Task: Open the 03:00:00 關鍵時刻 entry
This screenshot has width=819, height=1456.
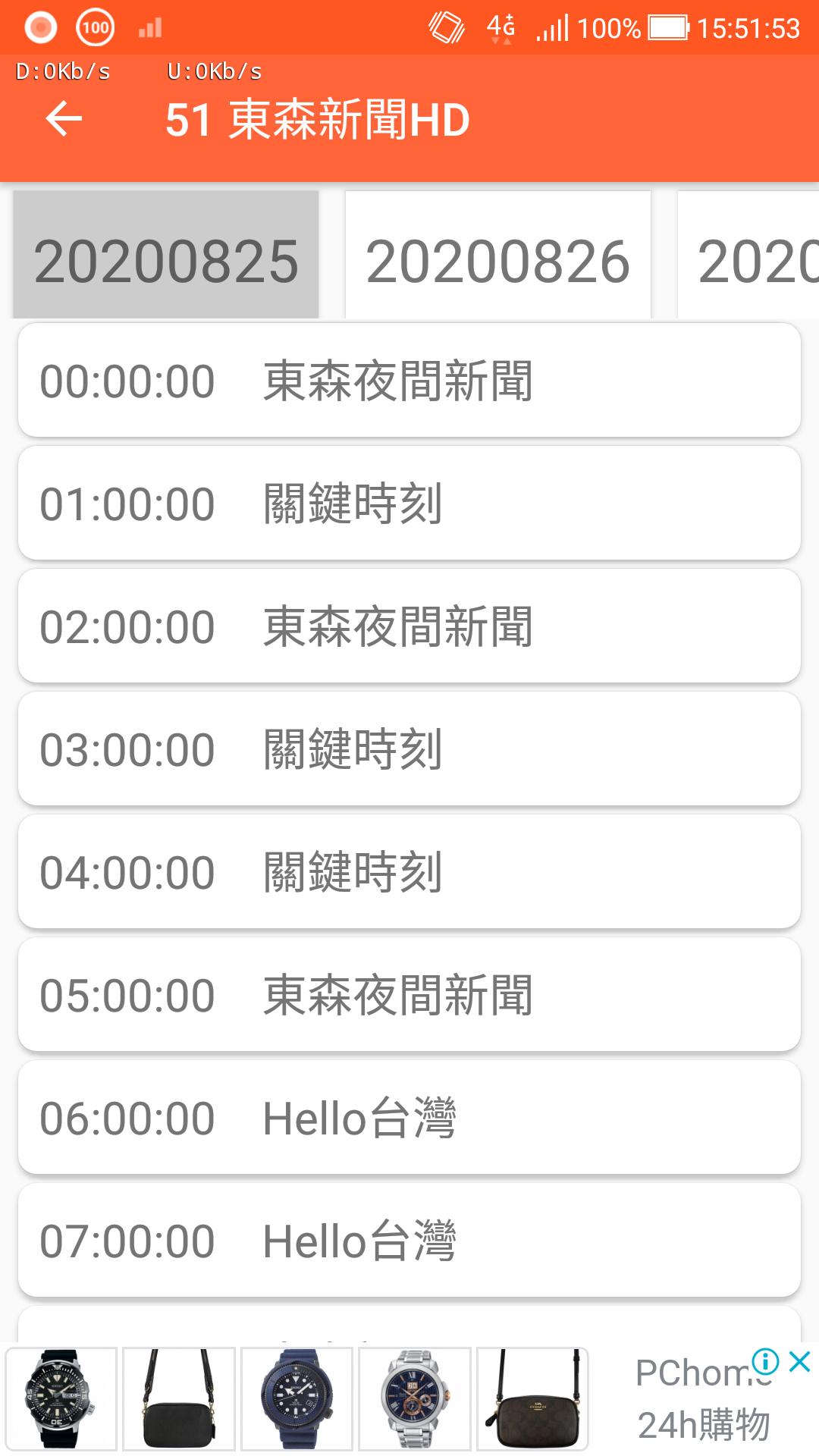Action: click(409, 749)
